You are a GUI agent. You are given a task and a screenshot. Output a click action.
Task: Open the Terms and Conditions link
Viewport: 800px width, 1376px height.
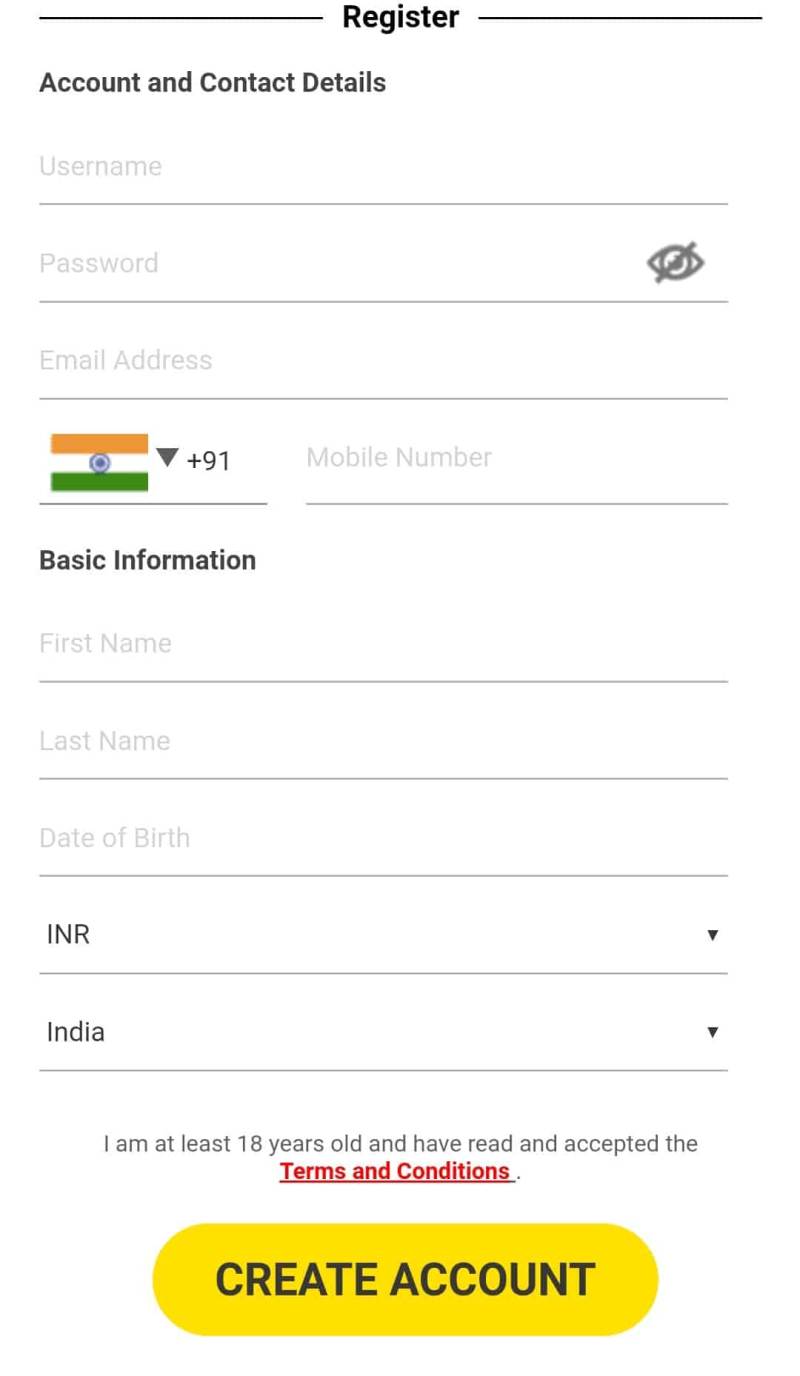395,1171
